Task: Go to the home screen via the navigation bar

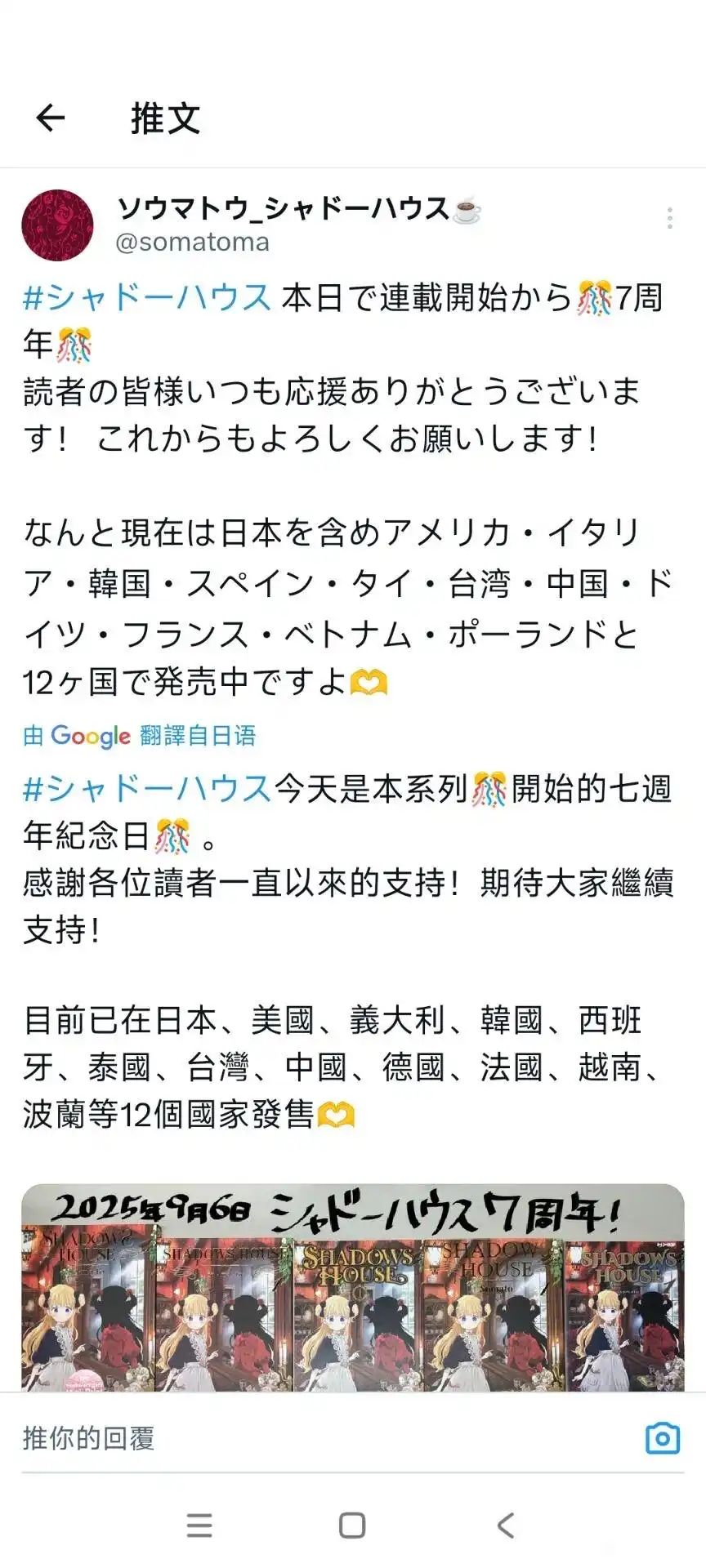Action: point(352,1525)
